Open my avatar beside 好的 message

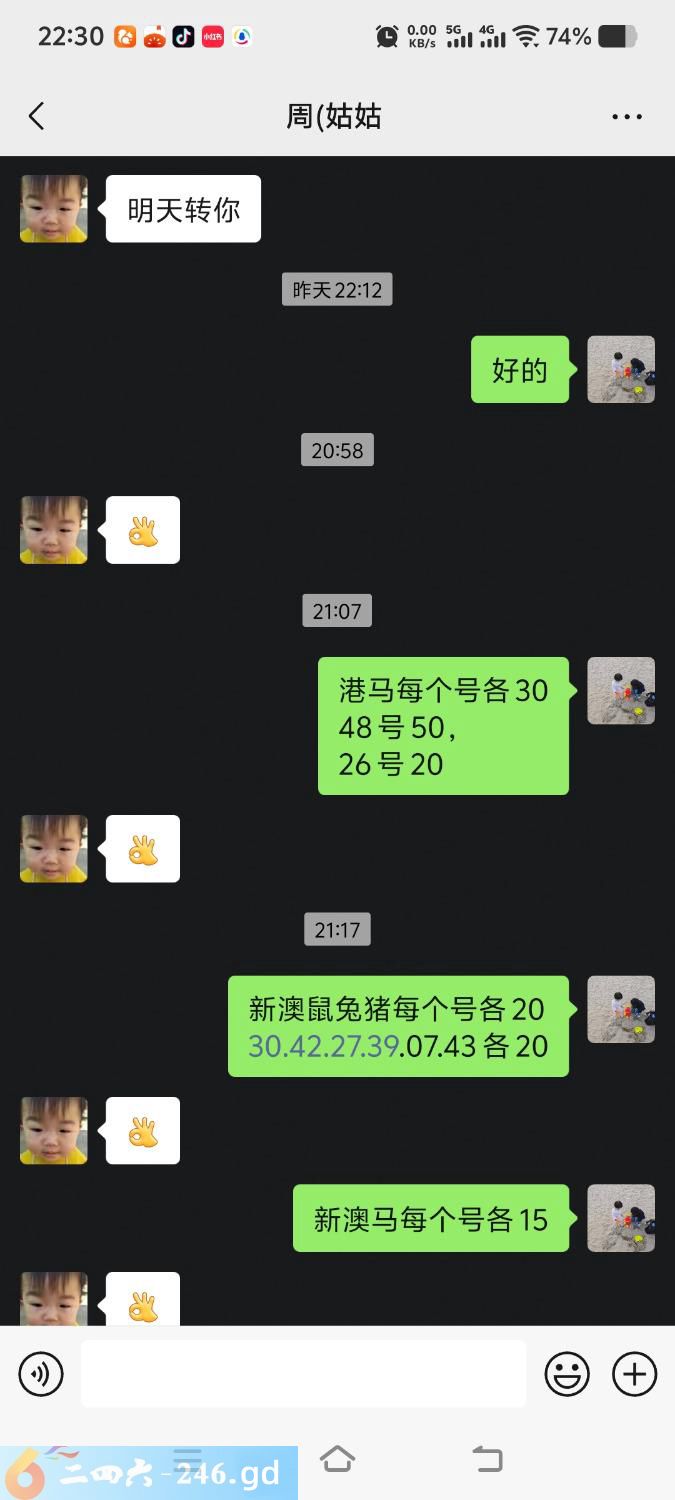[x=621, y=370]
